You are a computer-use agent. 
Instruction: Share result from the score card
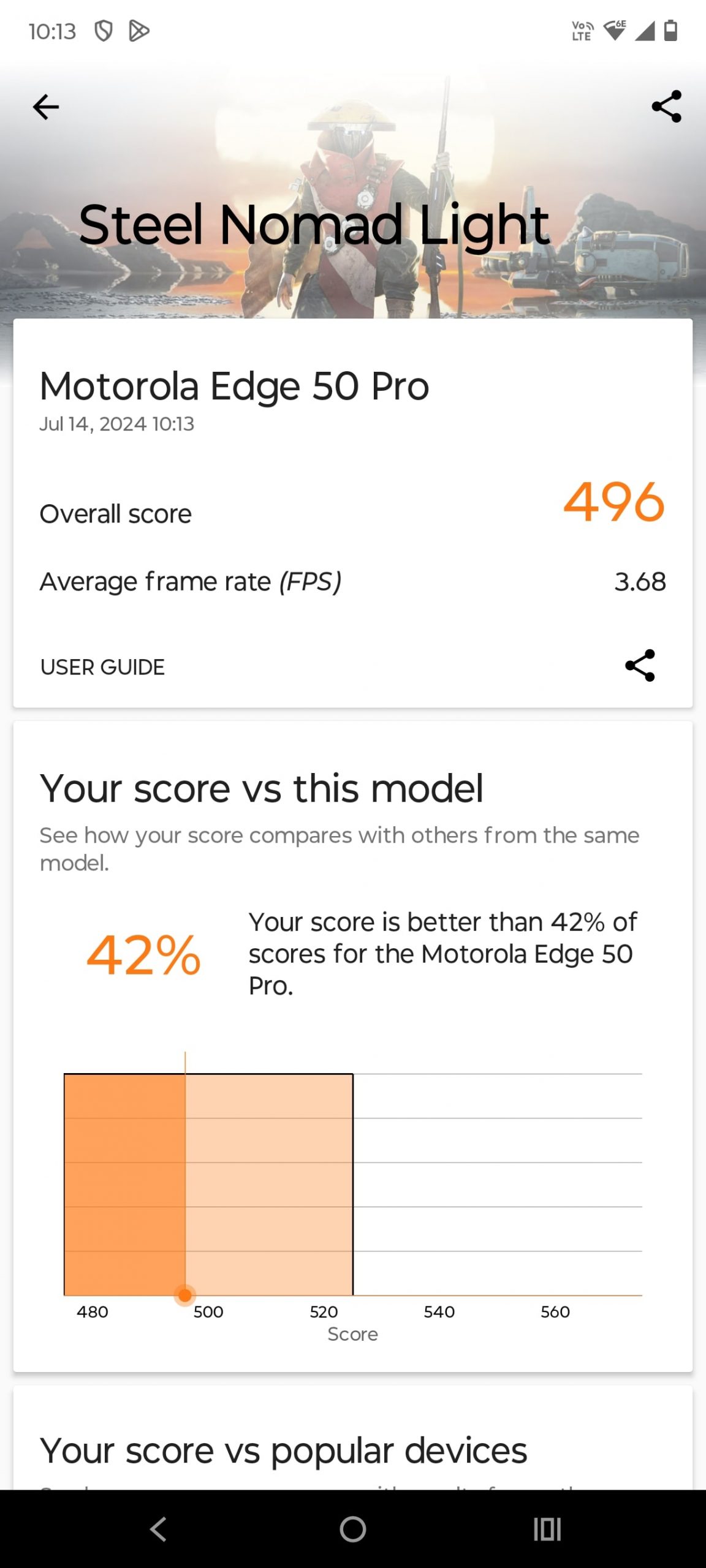pyautogui.click(x=640, y=666)
